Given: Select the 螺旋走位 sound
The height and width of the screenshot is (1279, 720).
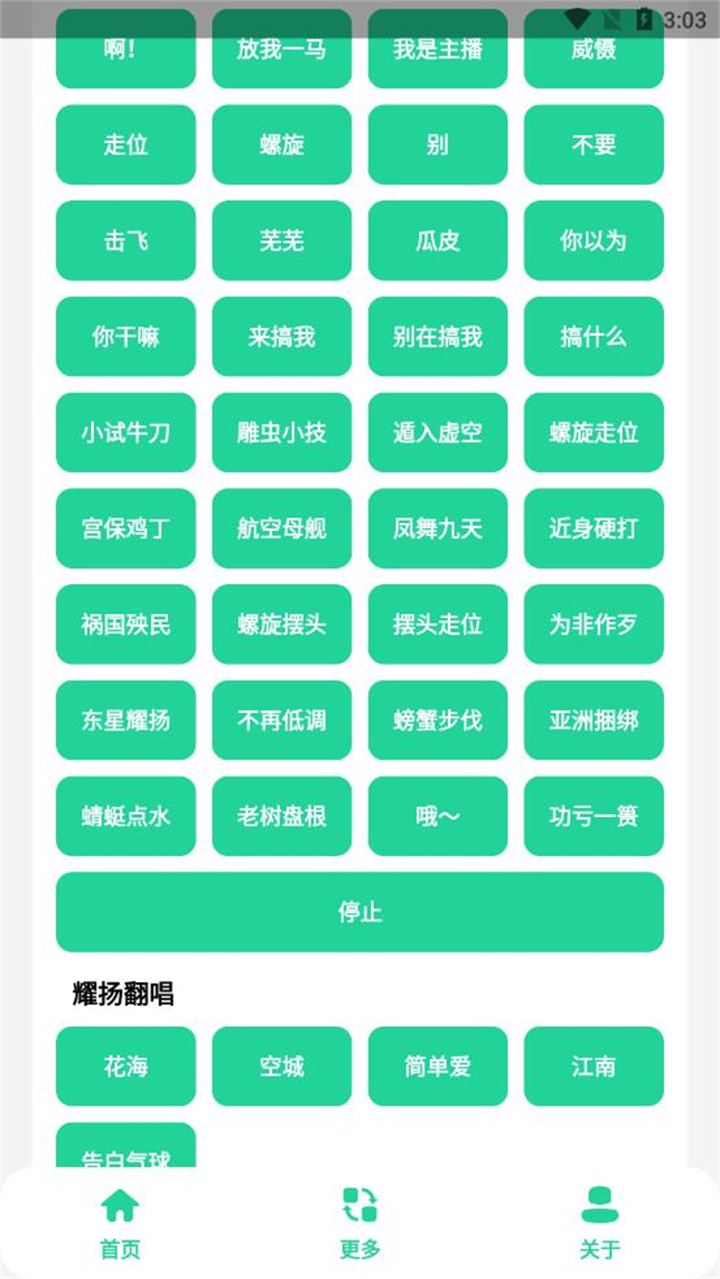Looking at the screenshot, I should 593,433.
